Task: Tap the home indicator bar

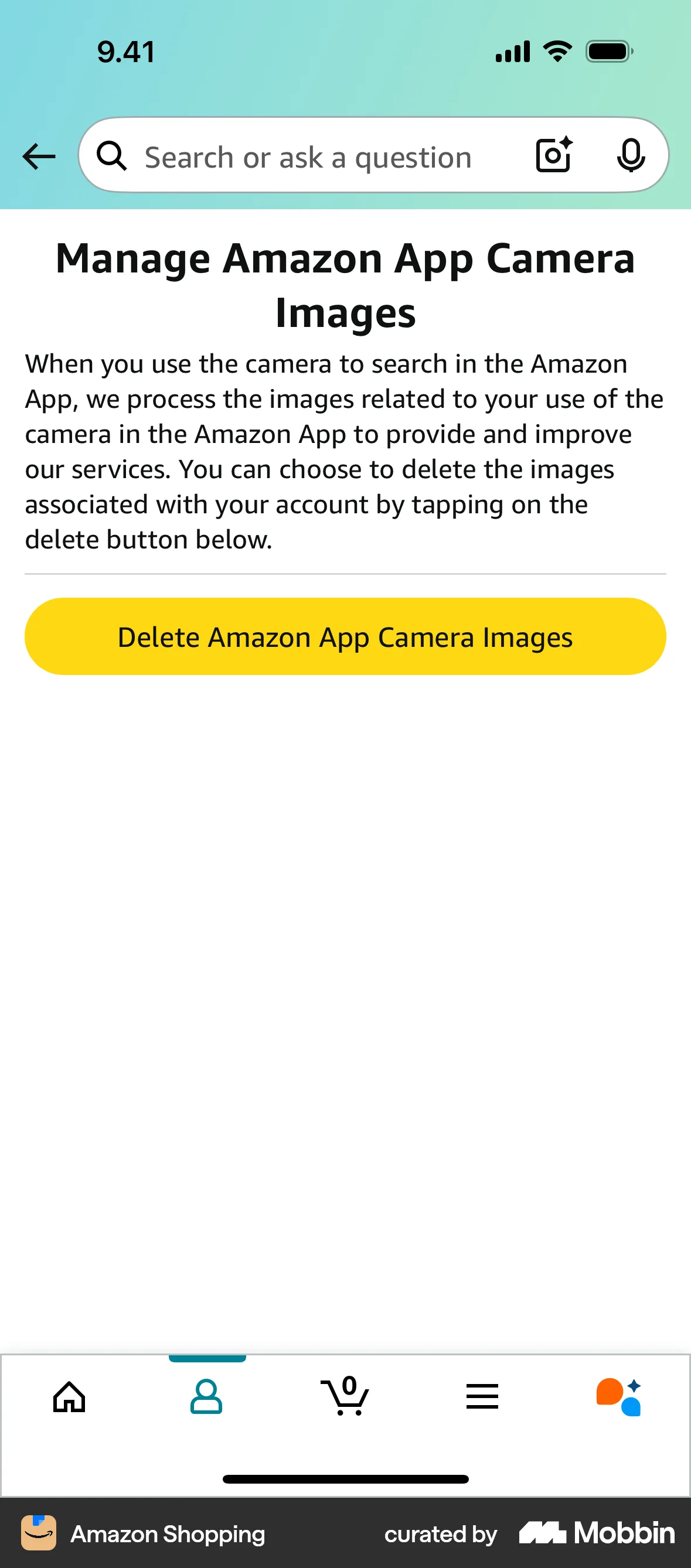Action: pyautogui.click(x=345, y=1479)
